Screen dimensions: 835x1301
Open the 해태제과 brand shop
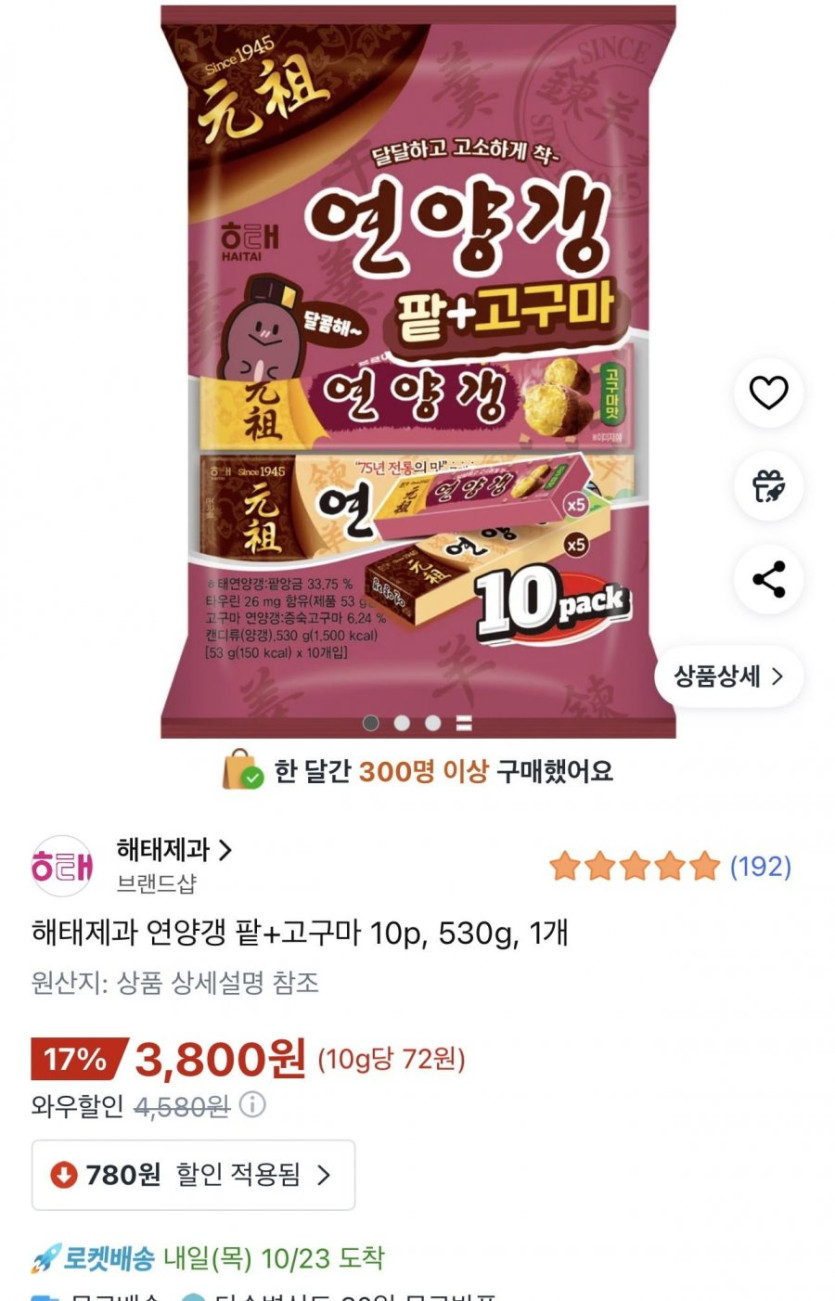pyautogui.click(x=174, y=851)
